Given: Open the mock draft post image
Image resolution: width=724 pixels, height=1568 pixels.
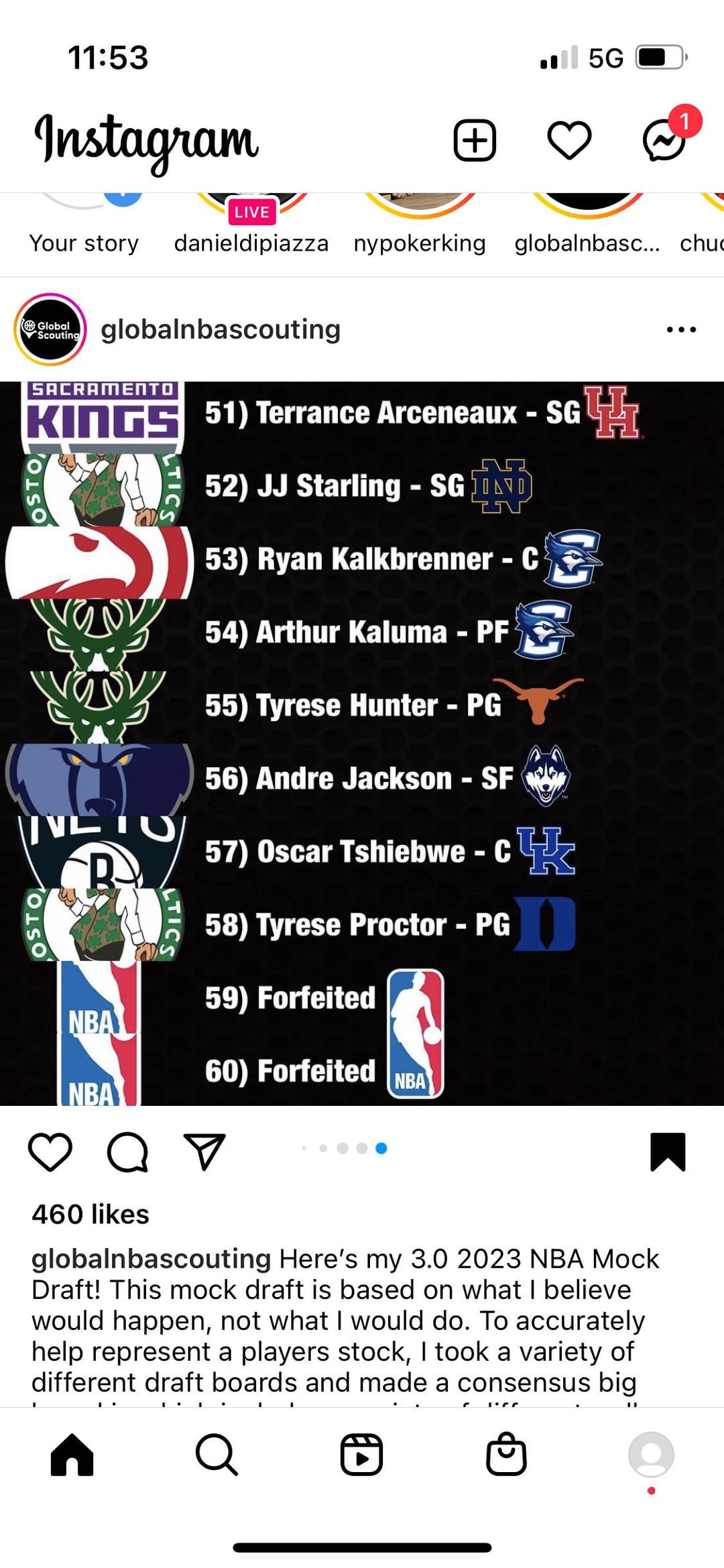Looking at the screenshot, I should 362,743.
